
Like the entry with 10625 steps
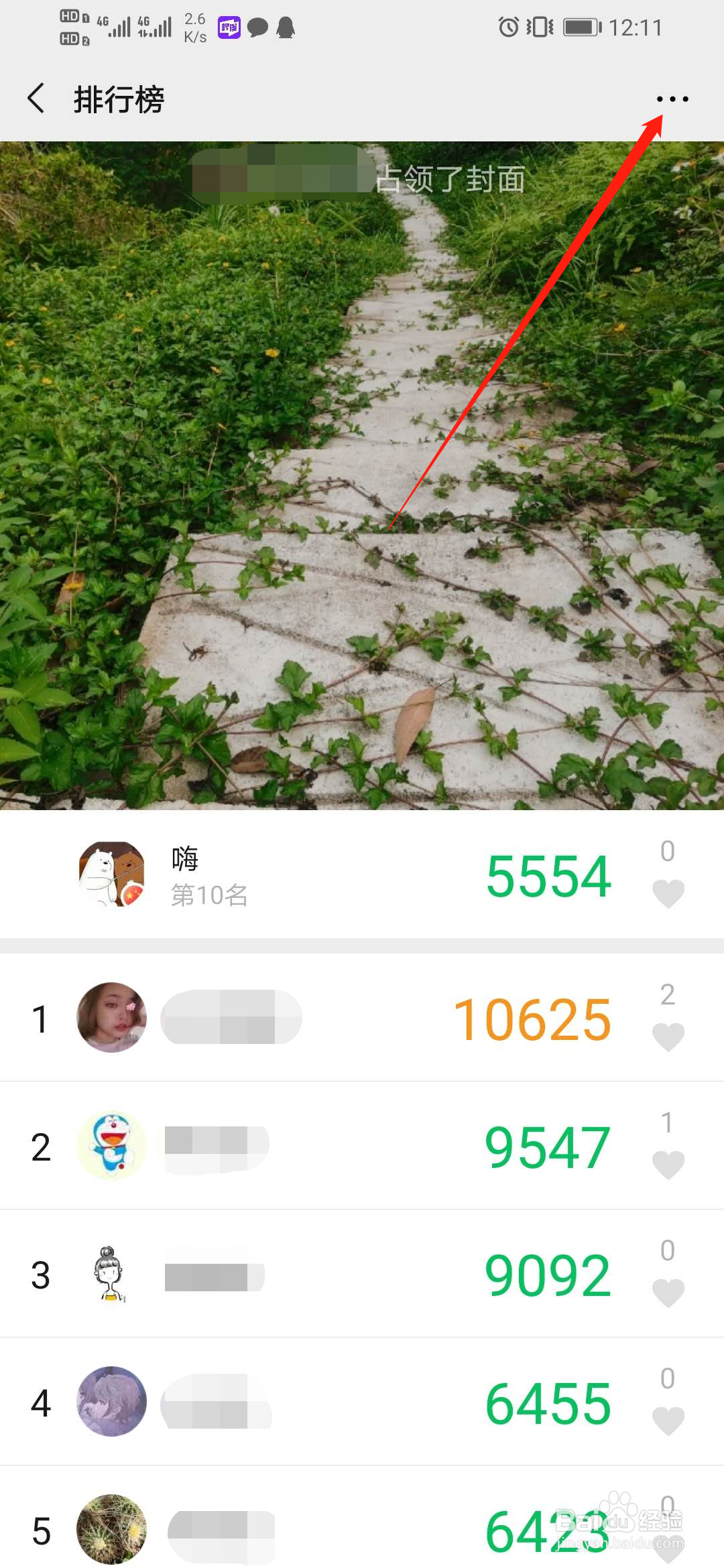(x=668, y=1037)
